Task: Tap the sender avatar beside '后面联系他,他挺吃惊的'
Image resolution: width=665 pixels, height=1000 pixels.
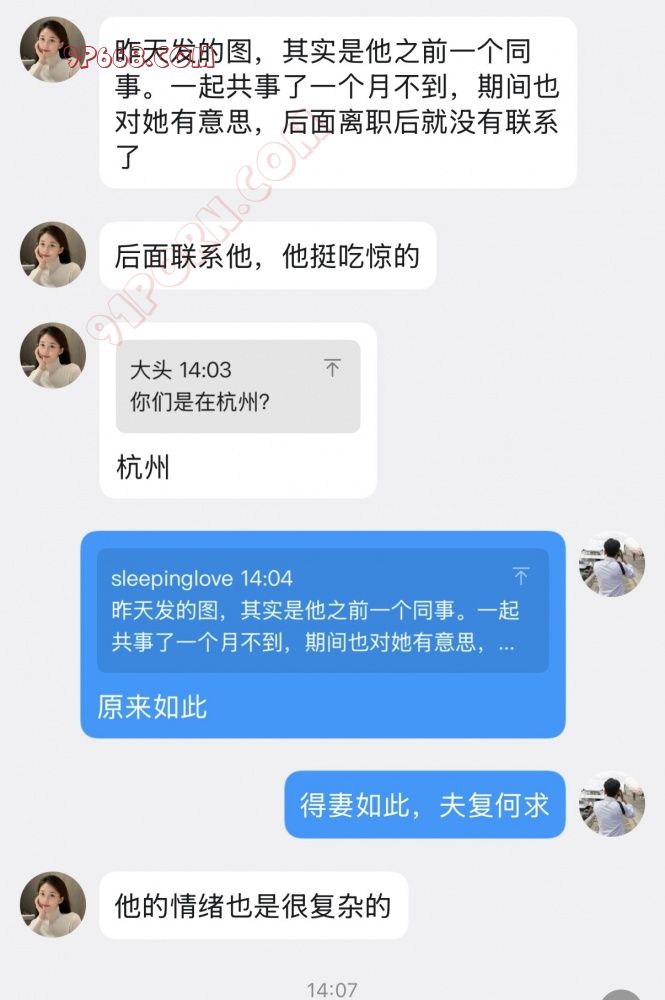Action: pos(52,254)
